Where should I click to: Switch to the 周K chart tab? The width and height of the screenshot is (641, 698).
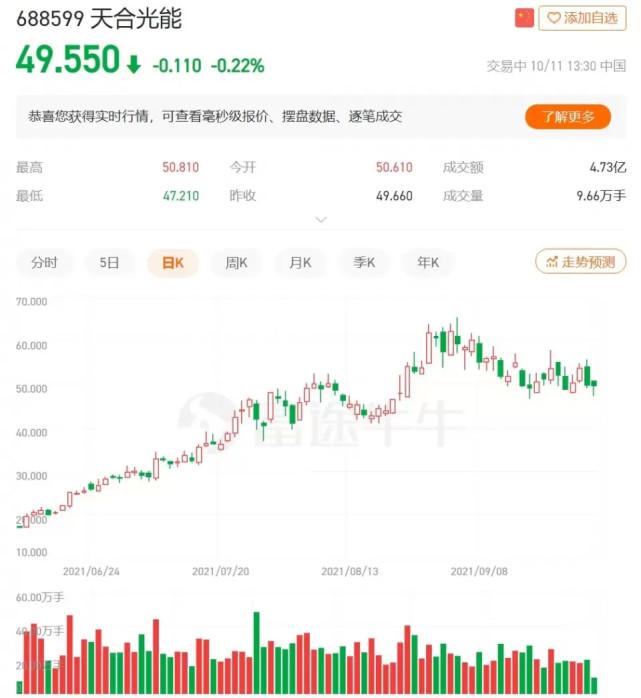(x=236, y=263)
